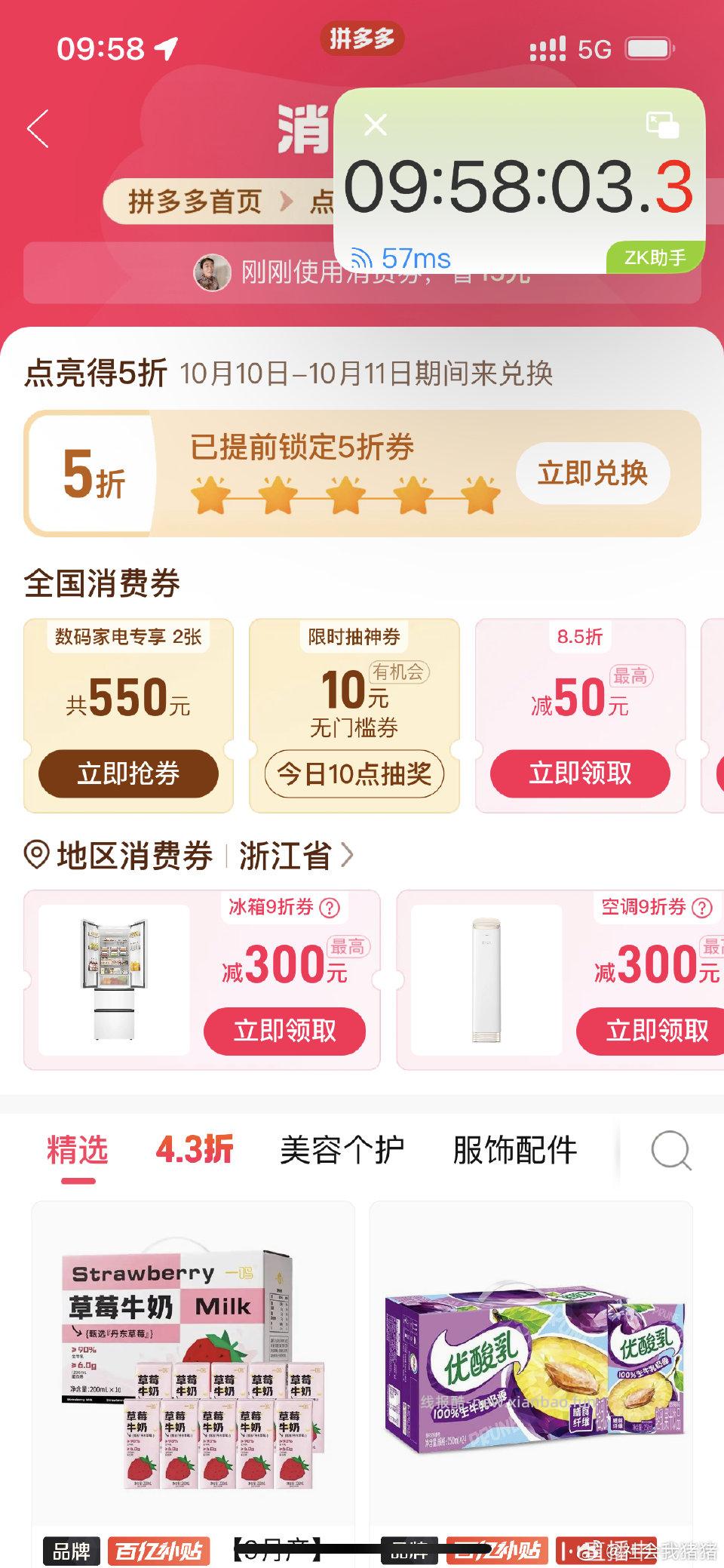
Task: Click 立即抢券 for the 550元 coupons
Action: (x=128, y=774)
